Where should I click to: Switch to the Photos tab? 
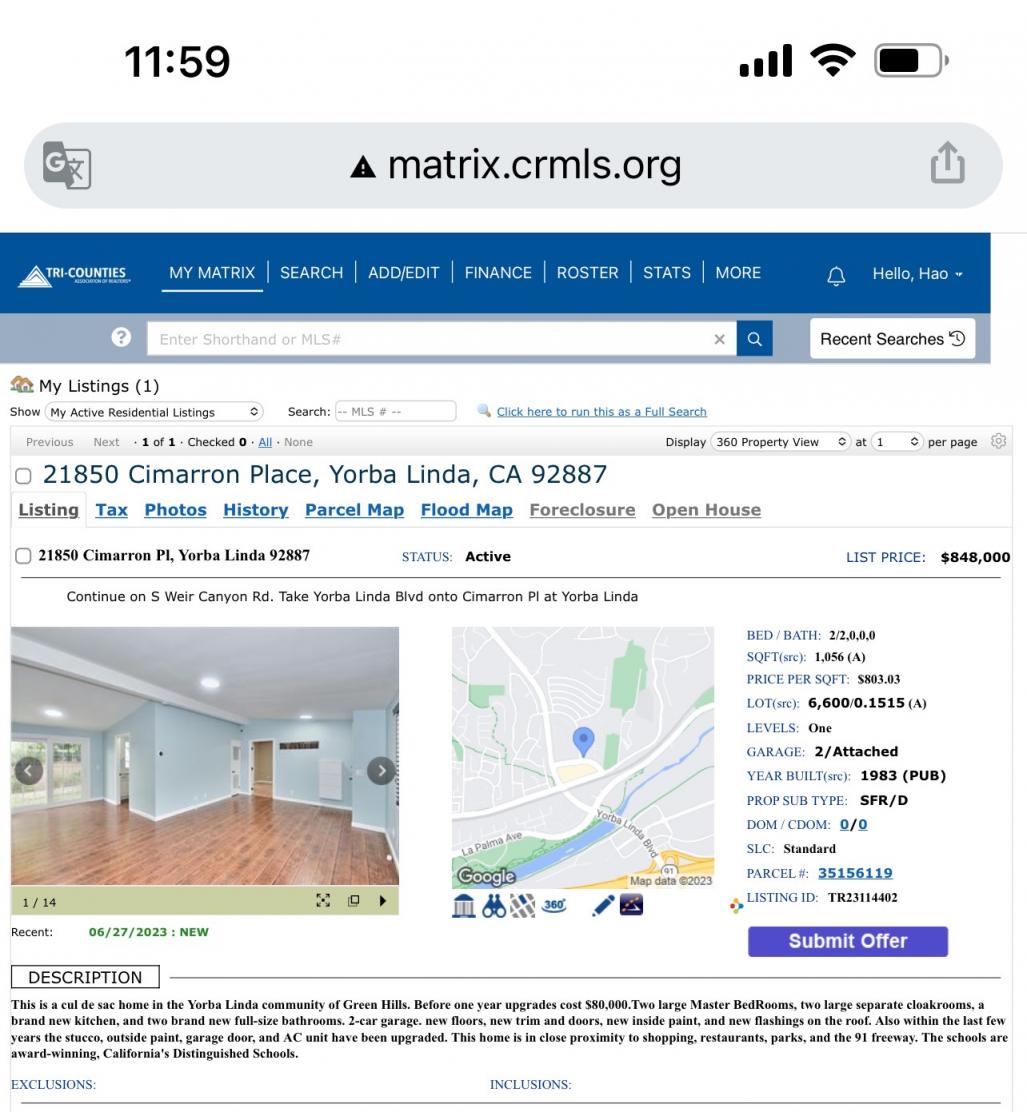(x=175, y=510)
